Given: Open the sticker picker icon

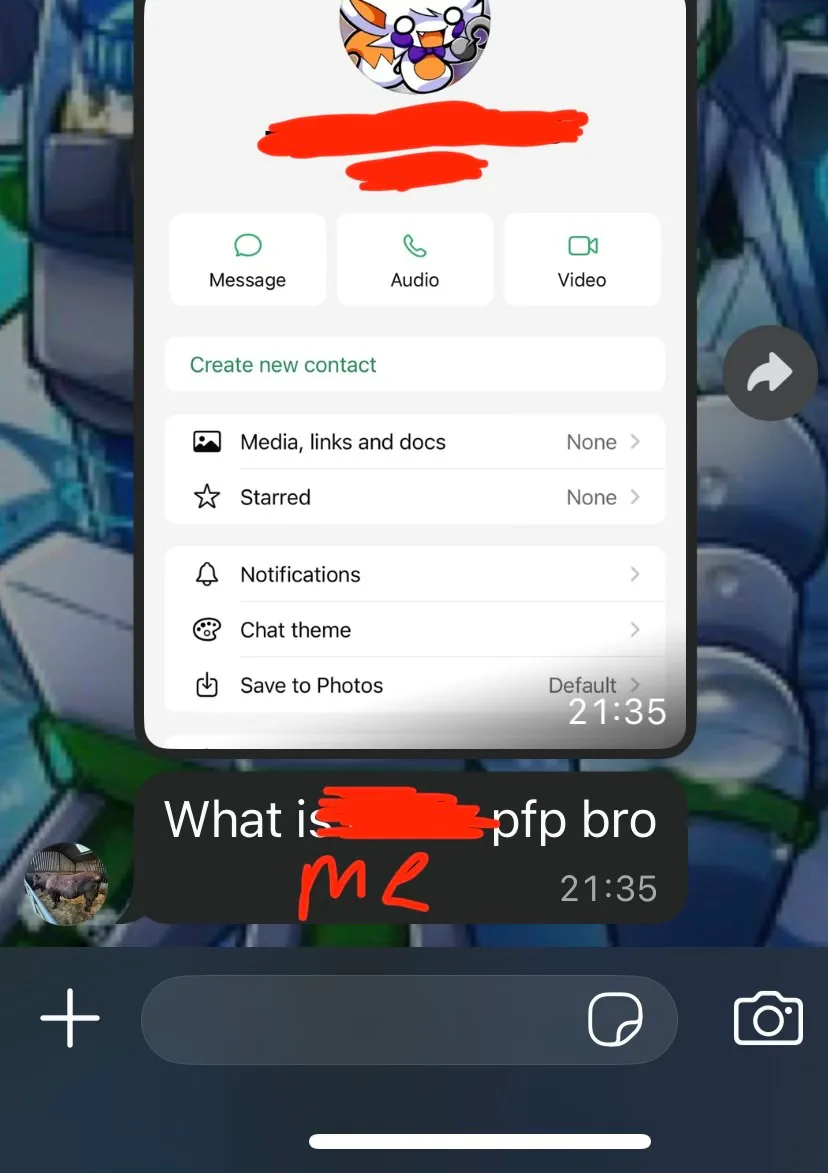Looking at the screenshot, I should (615, 1019).
